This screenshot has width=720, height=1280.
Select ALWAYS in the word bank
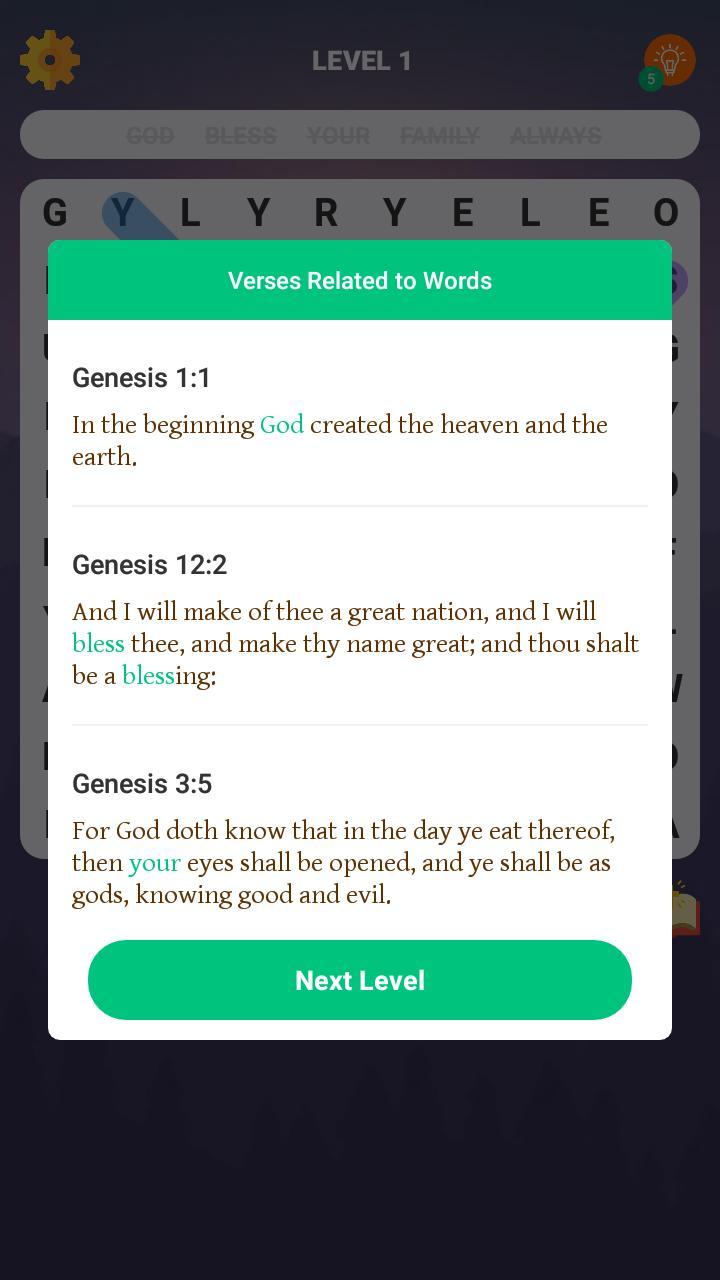point(555,135)
